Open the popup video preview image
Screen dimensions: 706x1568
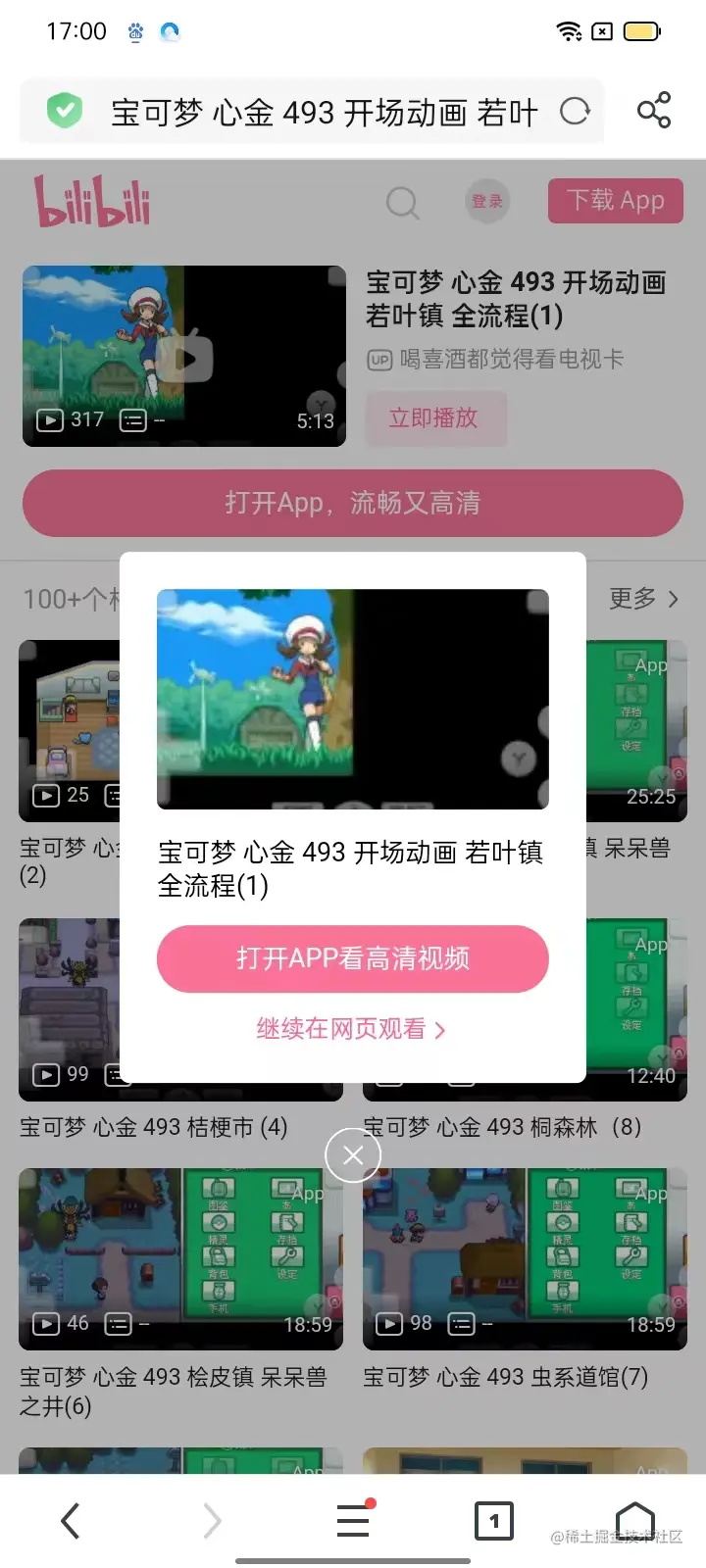(x=352, y=699)
